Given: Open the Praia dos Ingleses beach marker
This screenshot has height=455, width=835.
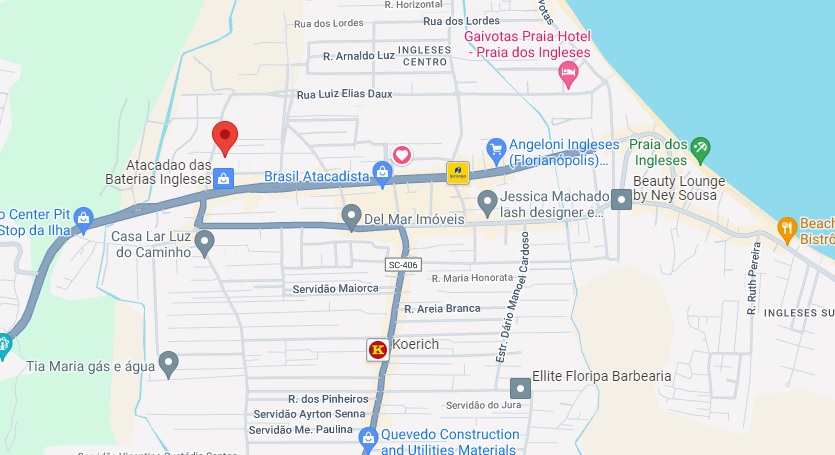Looking at the screenshot, I should [x=701, y=149].
